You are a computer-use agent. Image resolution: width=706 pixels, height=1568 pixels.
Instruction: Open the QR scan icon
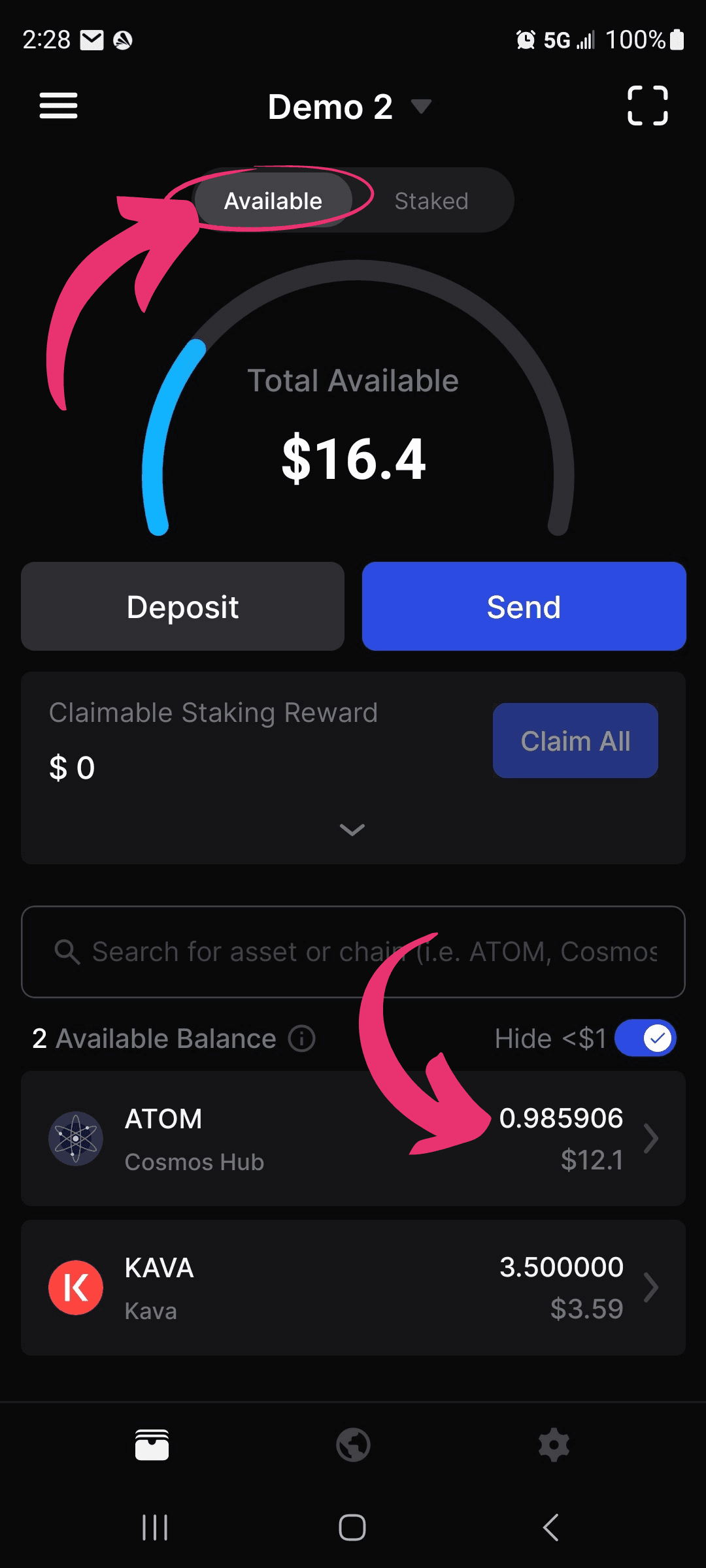point(647,105)
